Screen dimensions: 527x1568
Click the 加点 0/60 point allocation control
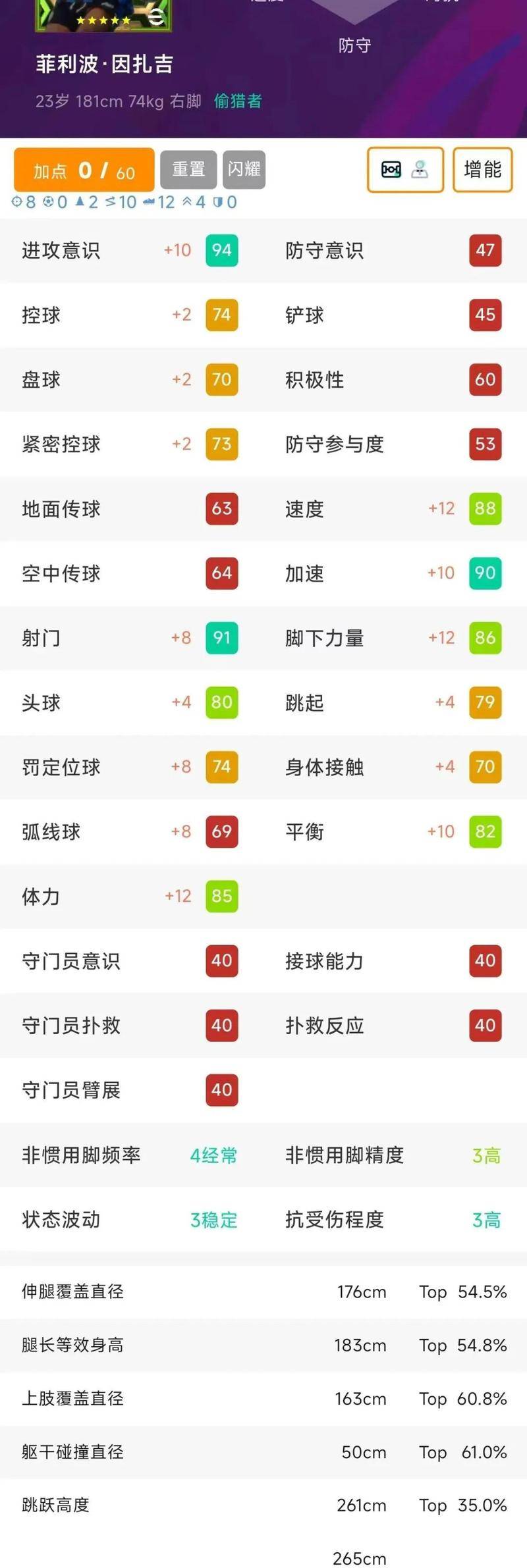tap(84, 169)
